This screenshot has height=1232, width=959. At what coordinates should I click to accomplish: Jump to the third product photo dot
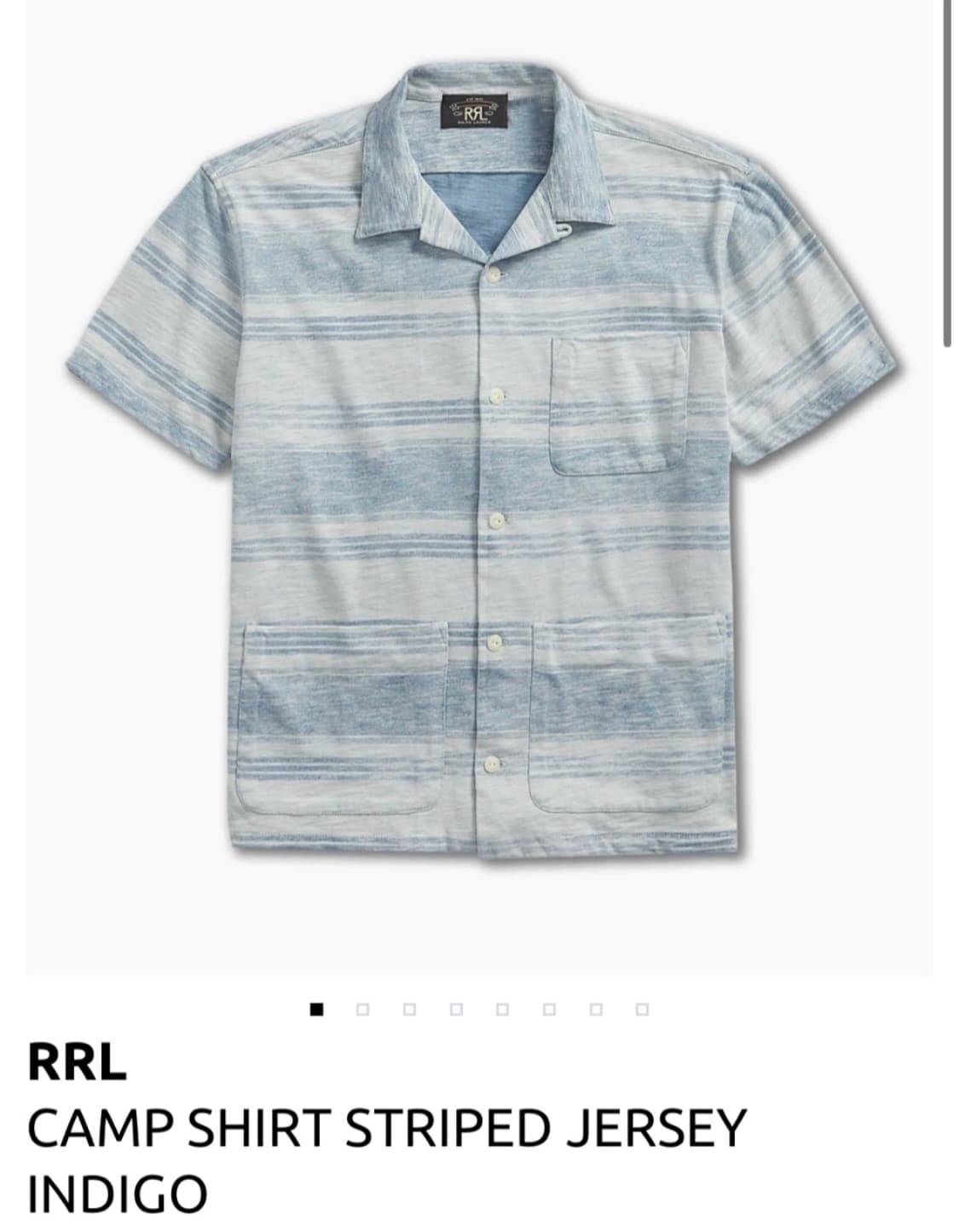click(408, 1011)
